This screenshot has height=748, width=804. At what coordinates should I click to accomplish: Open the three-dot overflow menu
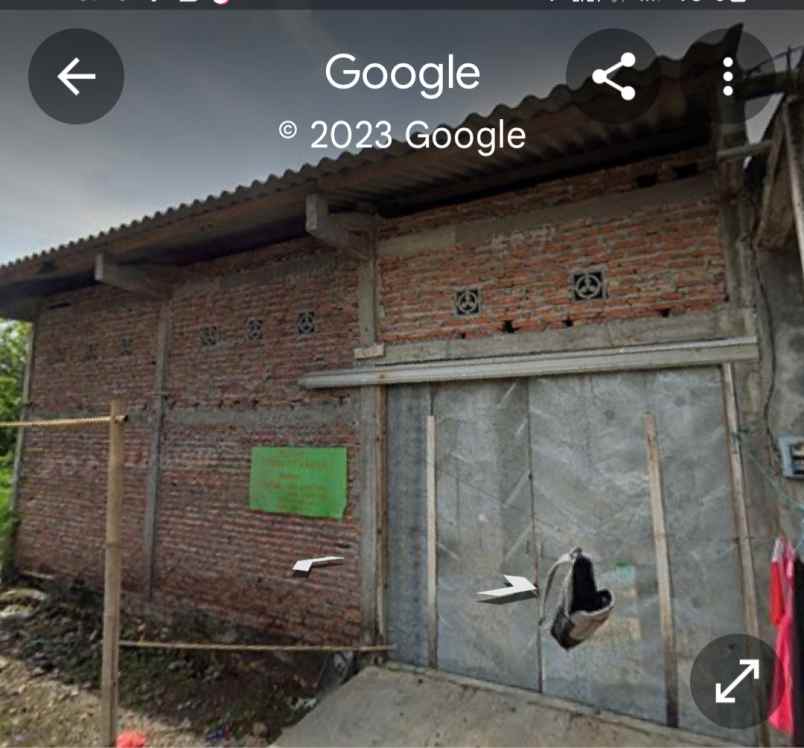point(728,76)
